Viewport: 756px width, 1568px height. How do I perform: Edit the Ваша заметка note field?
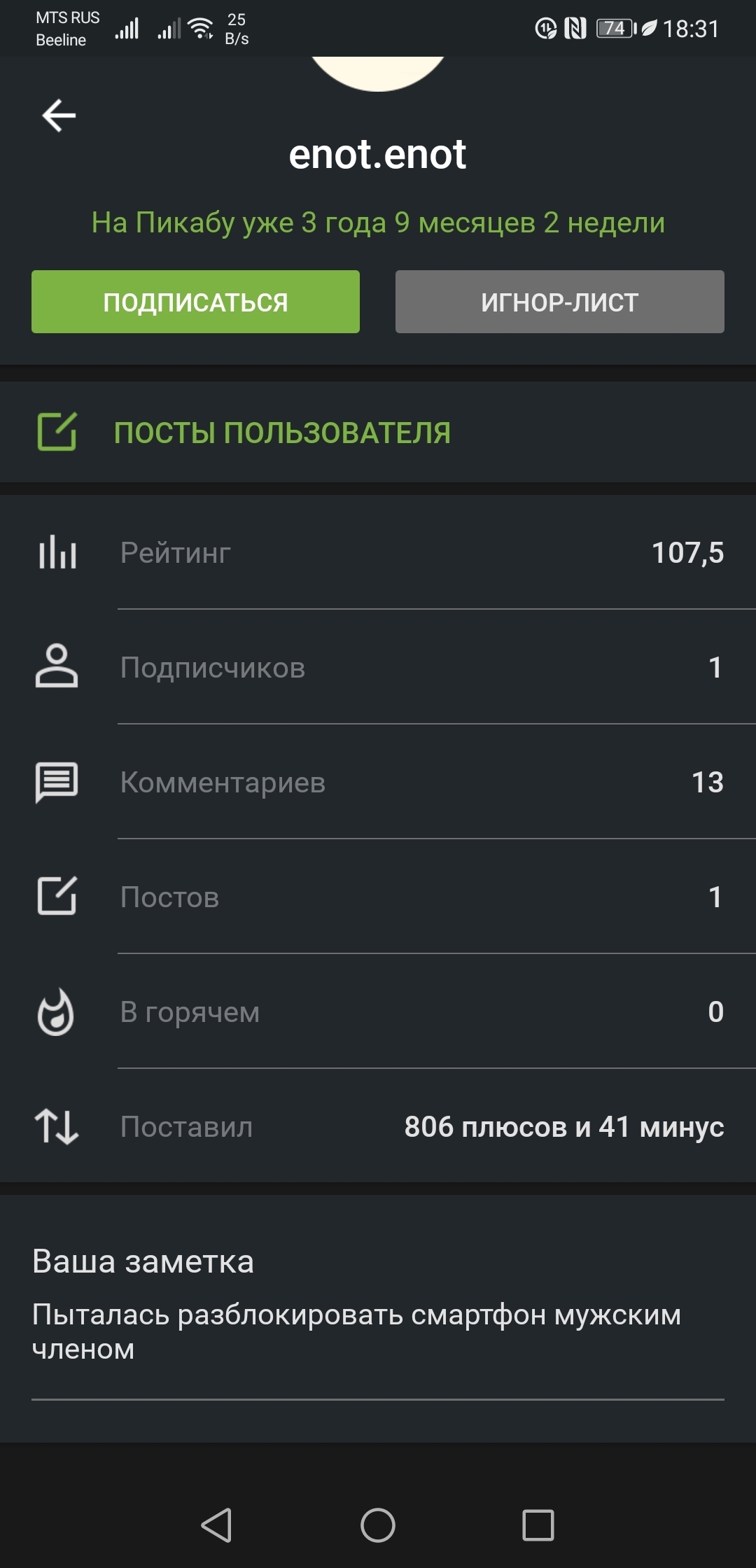coord(357,1331)
